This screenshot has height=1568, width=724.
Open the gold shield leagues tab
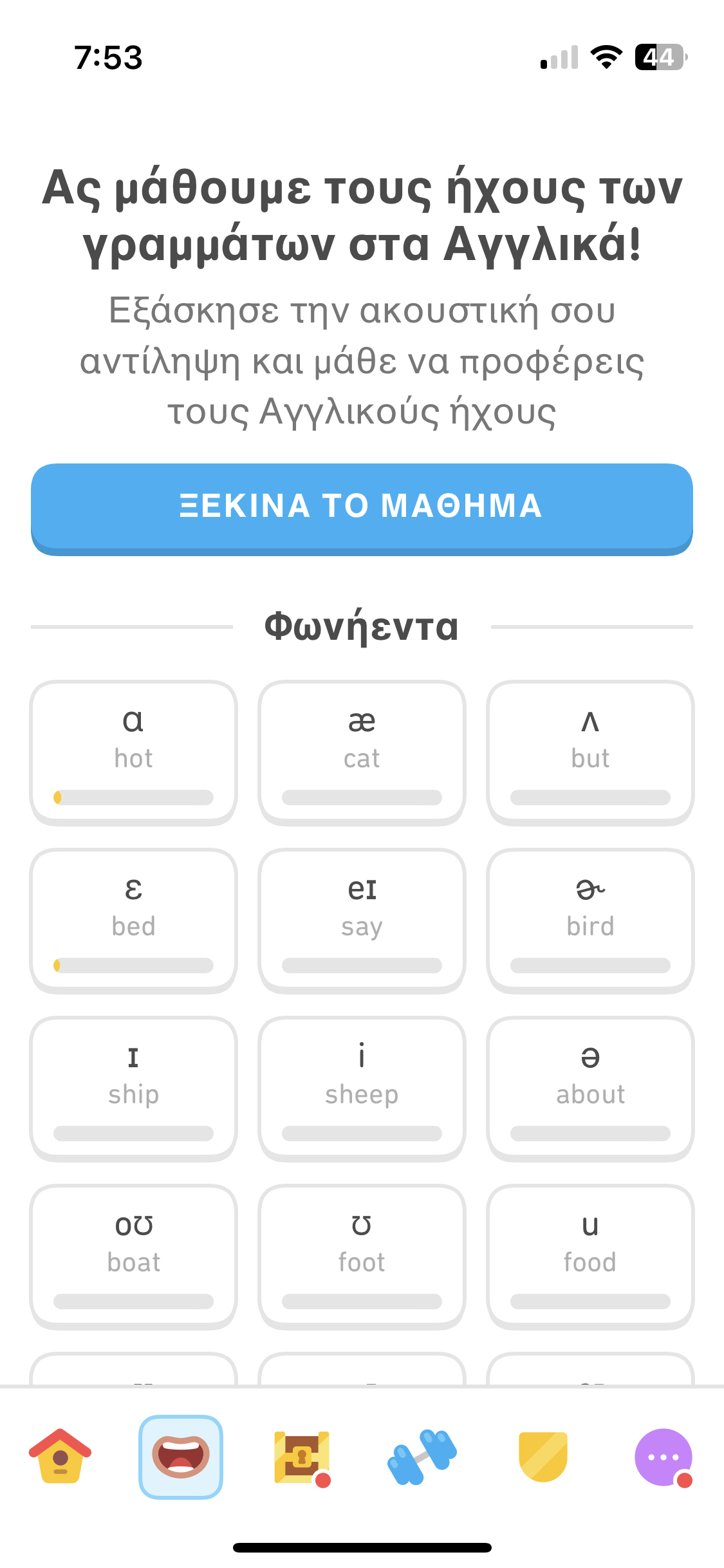click(x=543, y=1457)
